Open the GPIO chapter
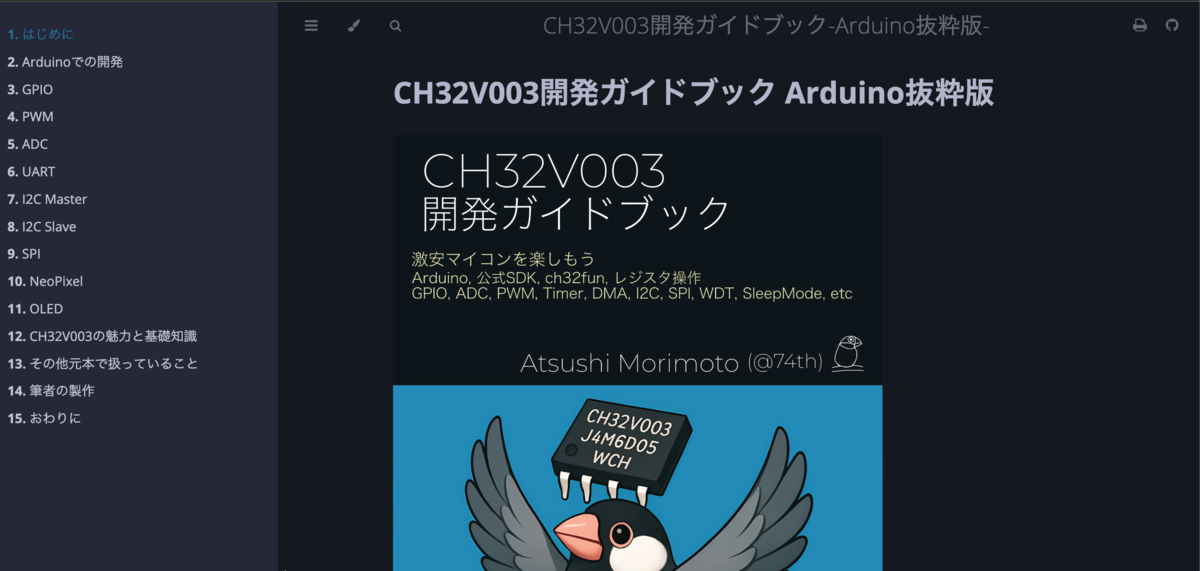The height and width of the screenshot is (571, 1200). (30, 89)
